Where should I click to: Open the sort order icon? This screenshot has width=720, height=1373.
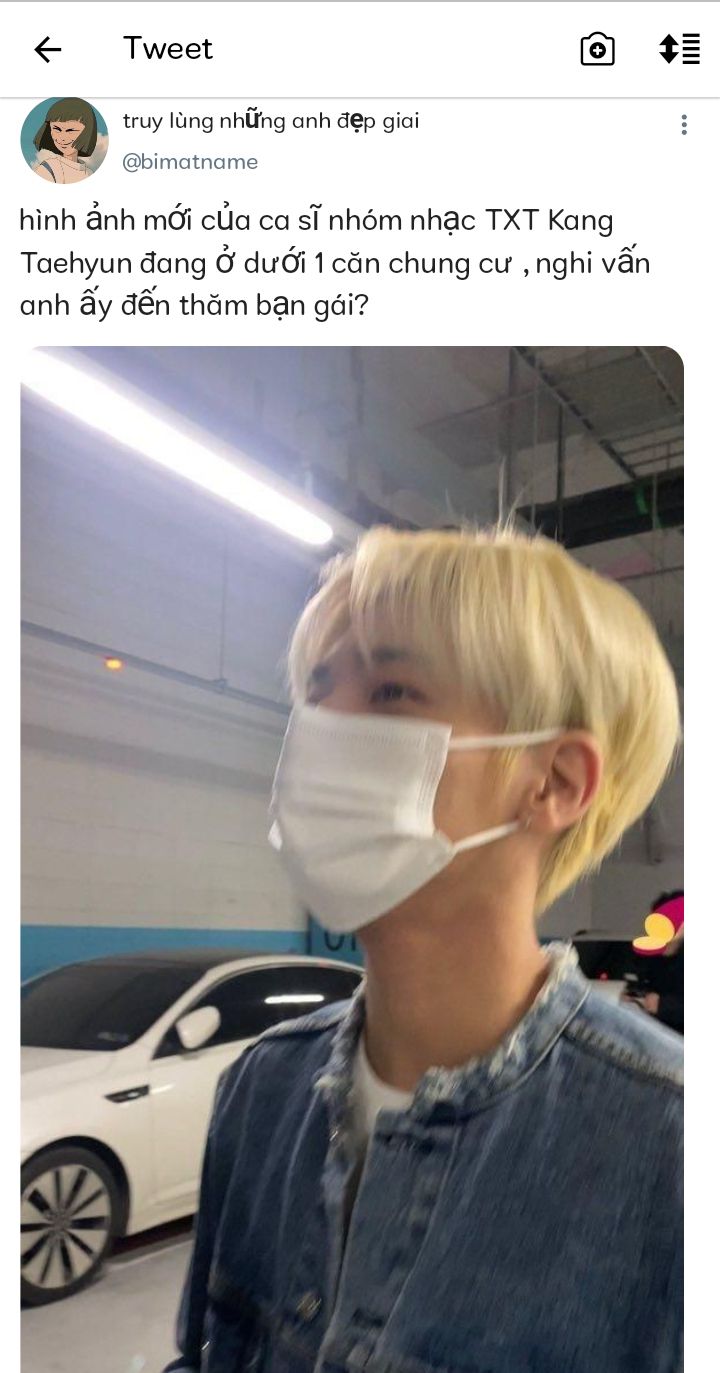pyautogui.click(x=679, y=49)
